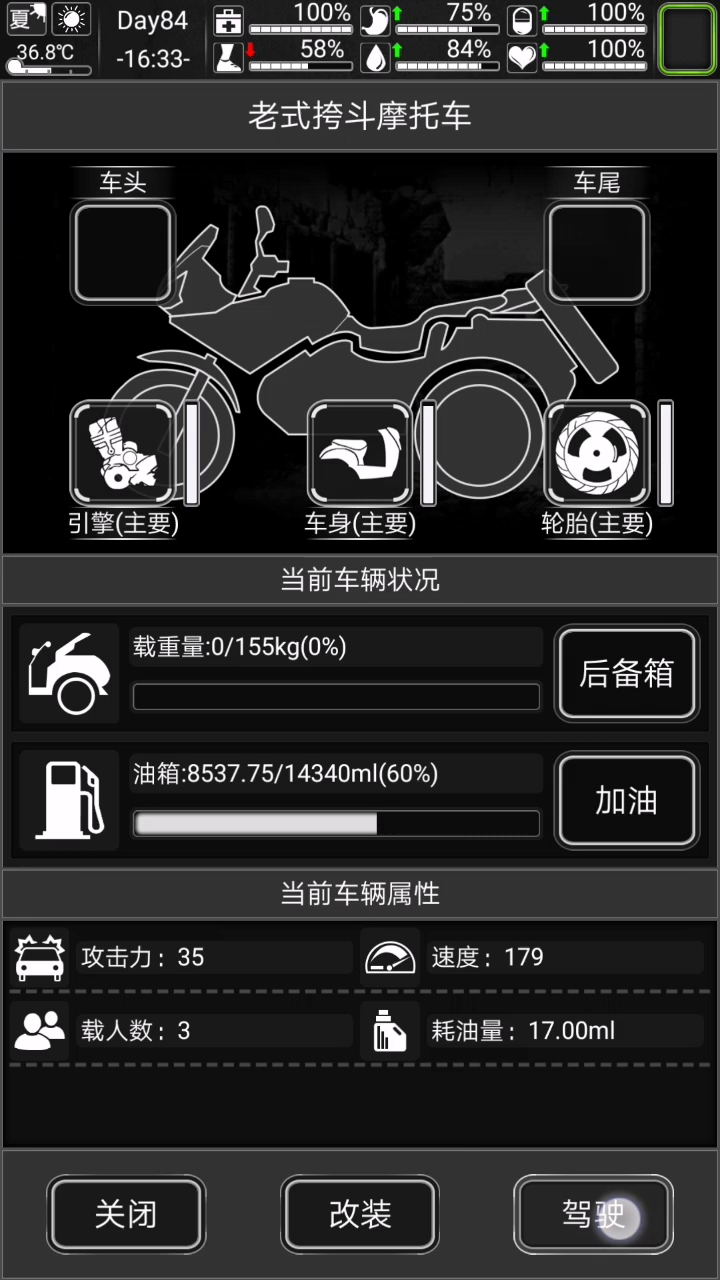Select the empty 车尾 (rear) slot
720x1280 pixels.
point(597,253)
